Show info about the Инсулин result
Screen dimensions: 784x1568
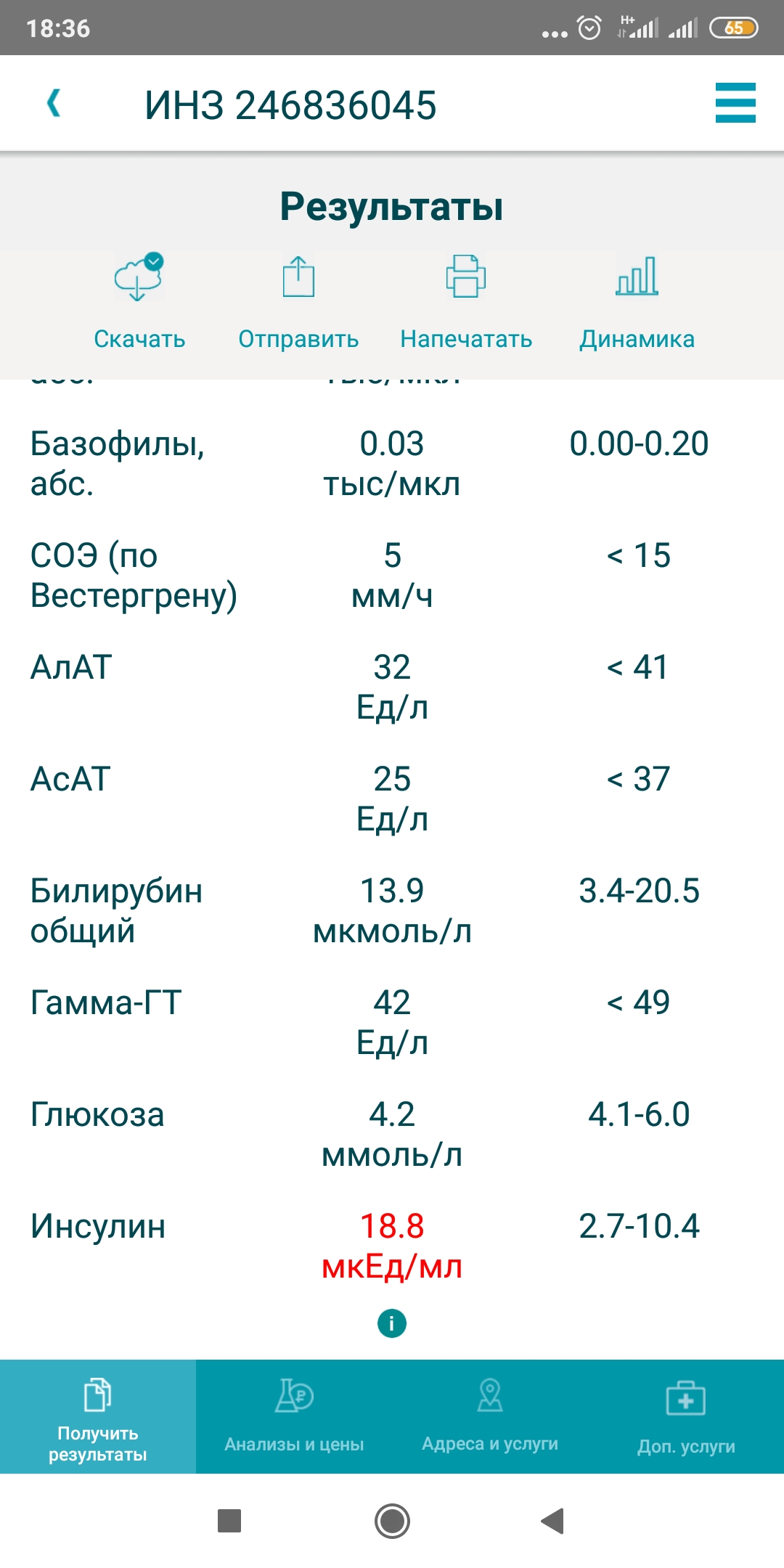click(x=392, y=1323)
